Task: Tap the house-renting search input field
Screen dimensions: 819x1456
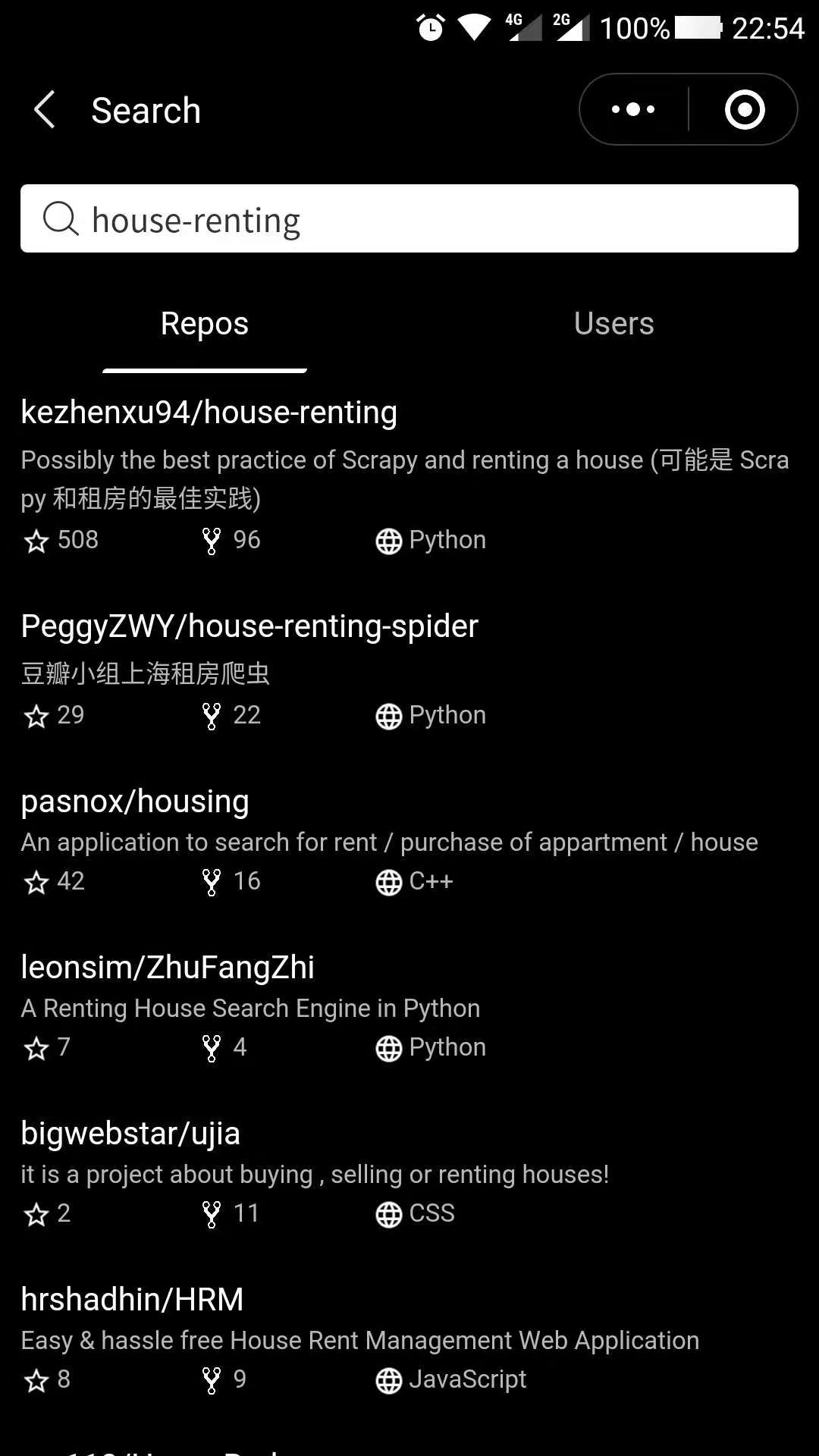Action: pyautogui.click(x=409, y=218)
